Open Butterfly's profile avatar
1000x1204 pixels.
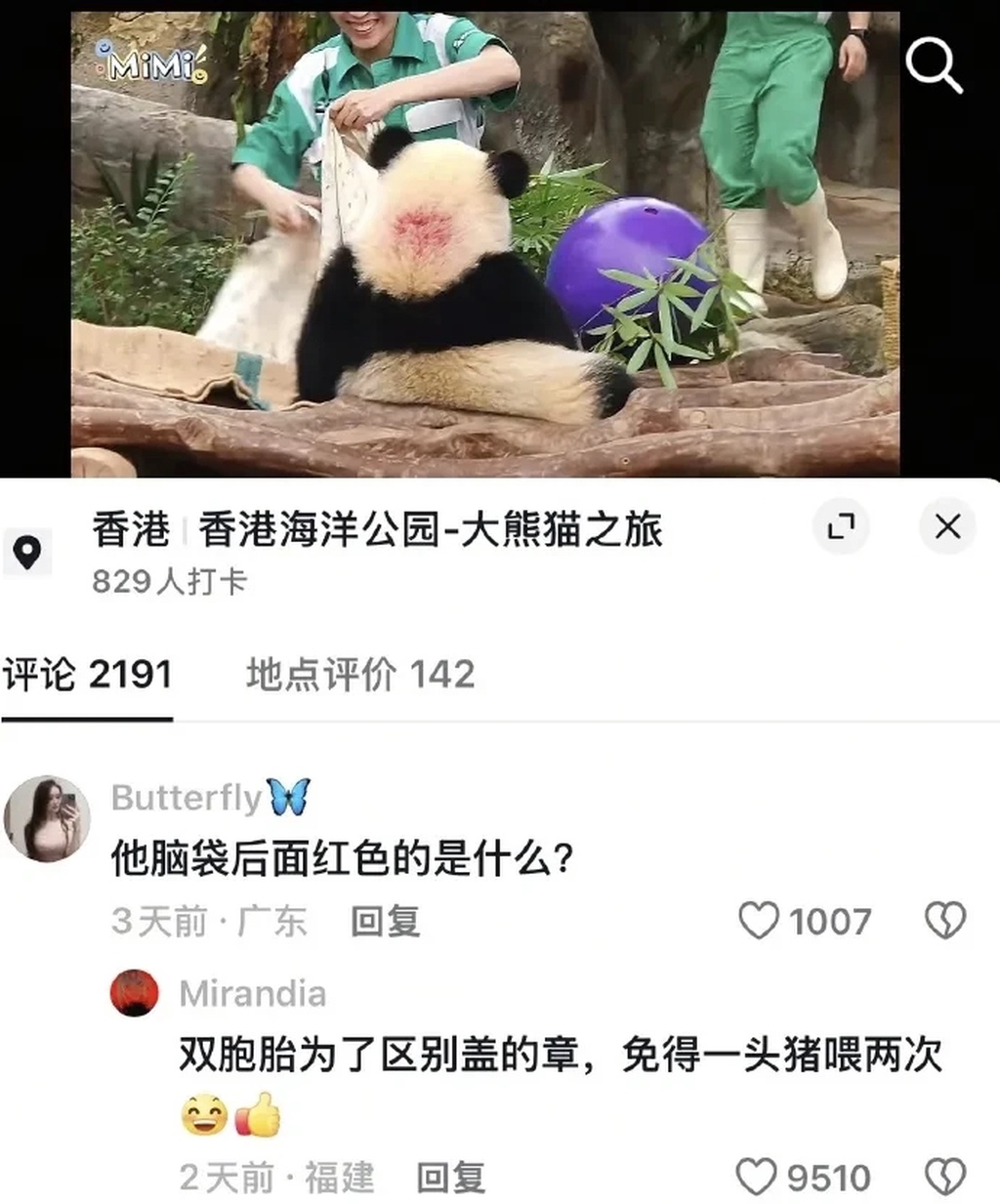48,818
